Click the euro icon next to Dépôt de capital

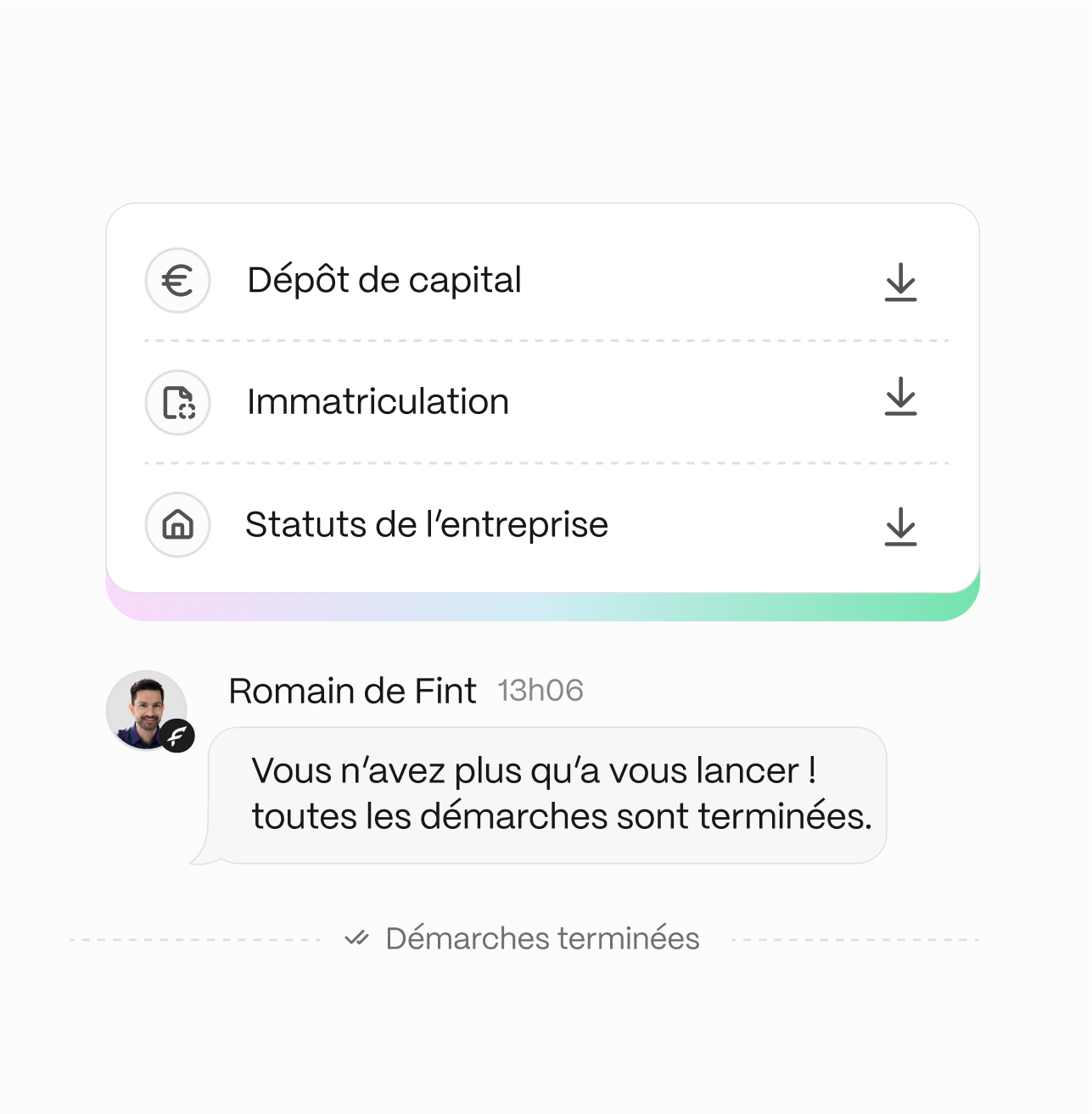177,280
